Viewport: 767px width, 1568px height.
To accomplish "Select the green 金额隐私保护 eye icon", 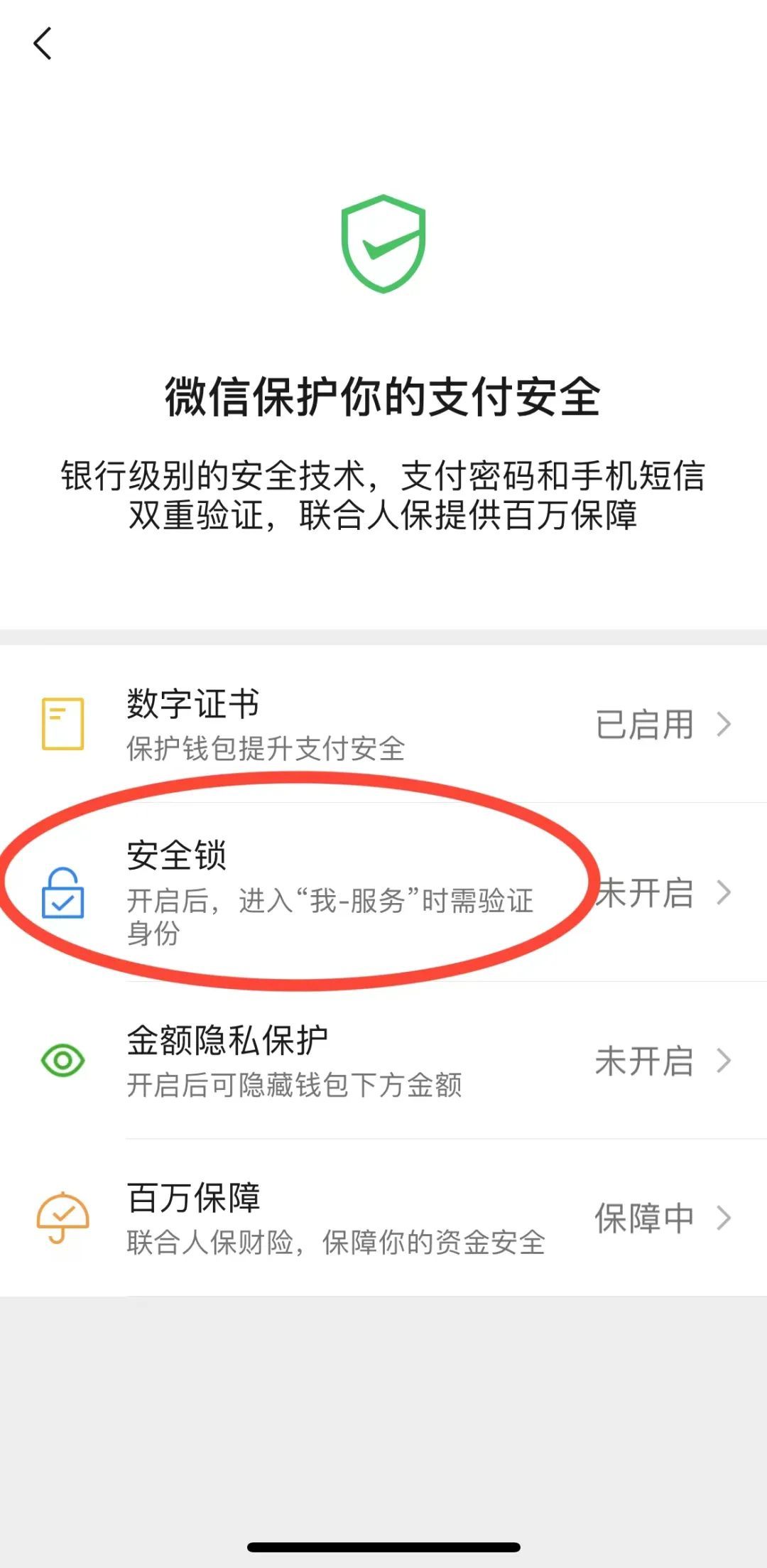I will [62, 1061].
